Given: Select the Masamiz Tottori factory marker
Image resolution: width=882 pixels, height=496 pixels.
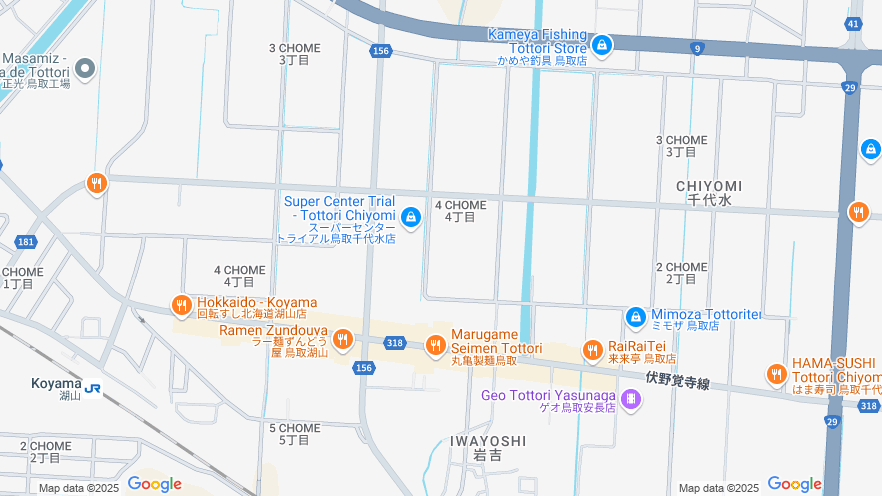Looking at the screenshot, I should point(85,69).
